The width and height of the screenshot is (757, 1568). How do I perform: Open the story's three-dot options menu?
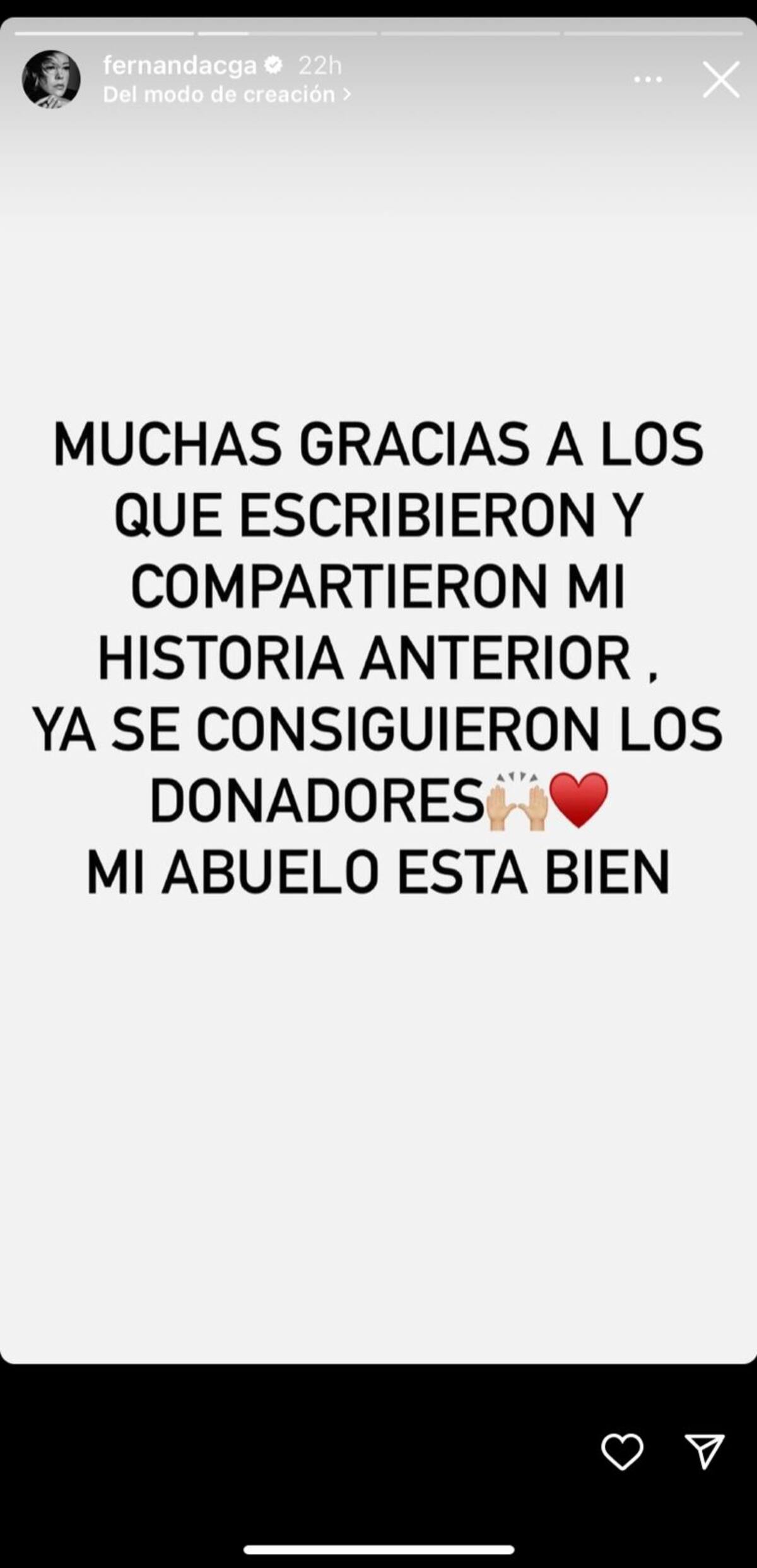648,80
